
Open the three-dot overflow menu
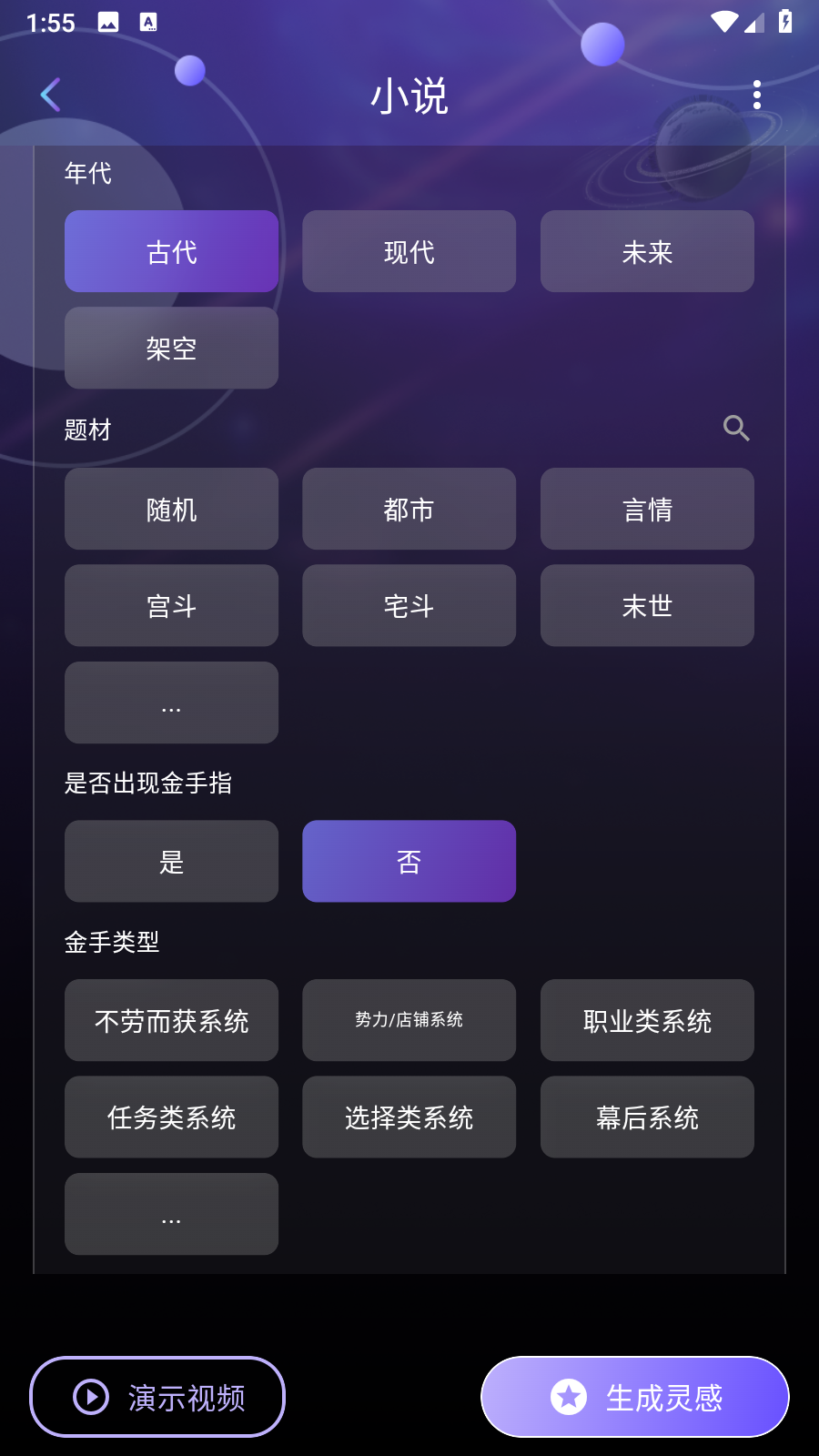point(757,94)
